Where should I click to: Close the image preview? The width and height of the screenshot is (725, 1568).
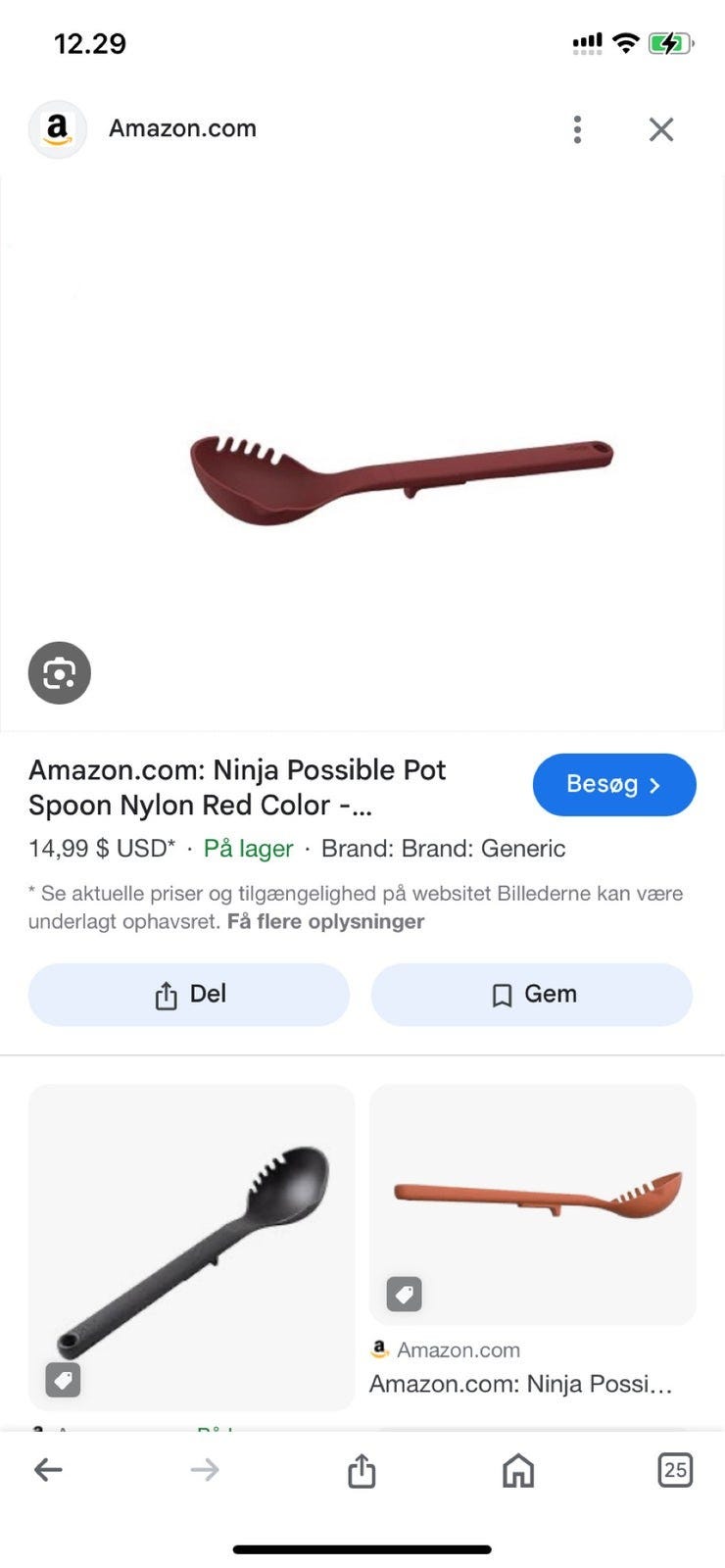(661, 129)
